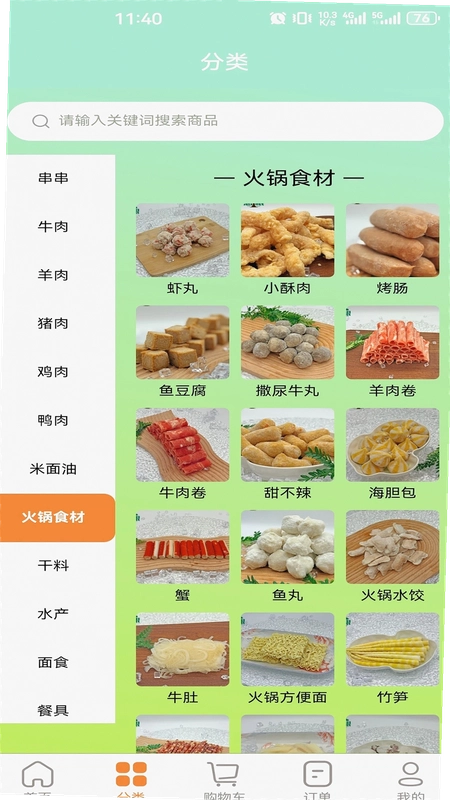
Task: View the 海胆包 item
Action: (392, 454)
